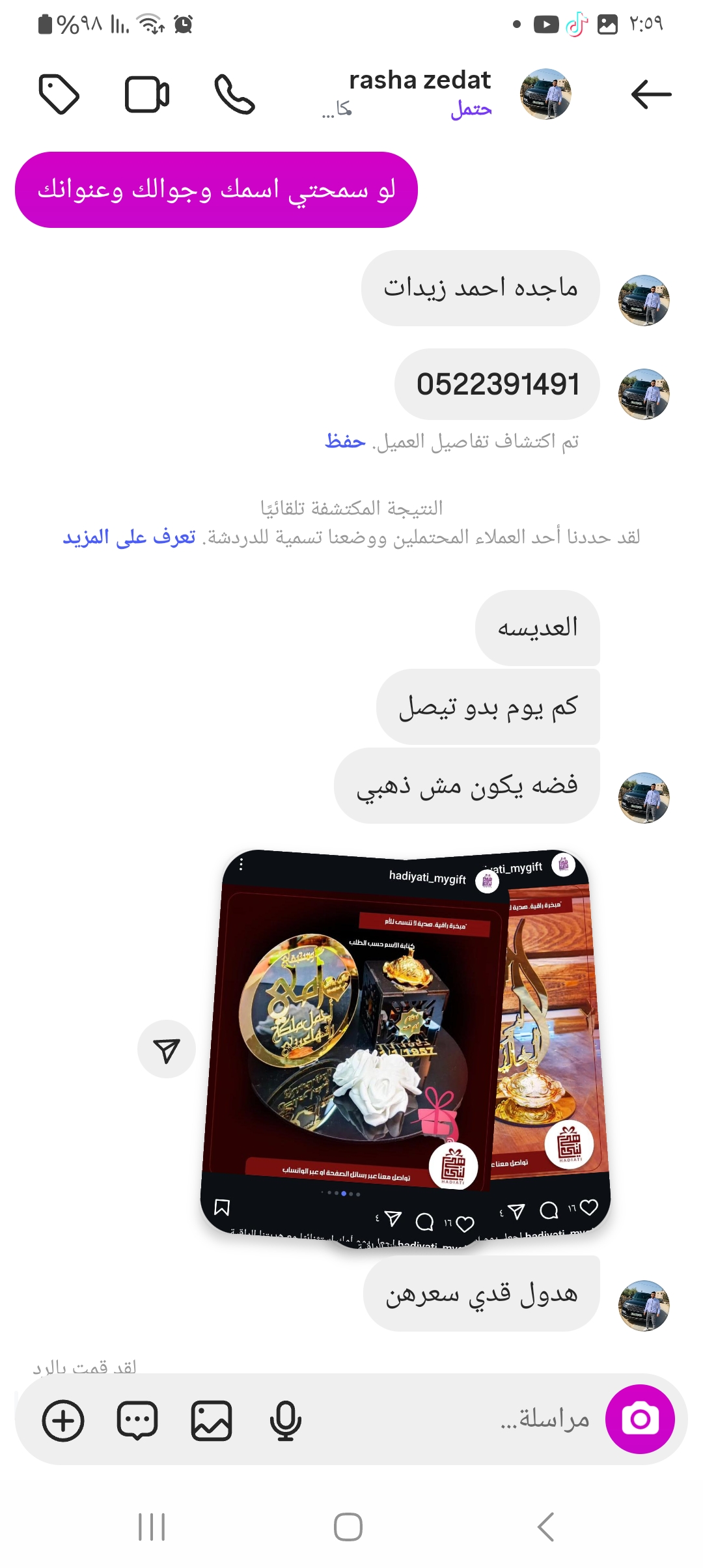The height and width of the screenshot is (1568, 703).
Task: Open recent apps from navigation bar
Action: [x=152, y=1527]
